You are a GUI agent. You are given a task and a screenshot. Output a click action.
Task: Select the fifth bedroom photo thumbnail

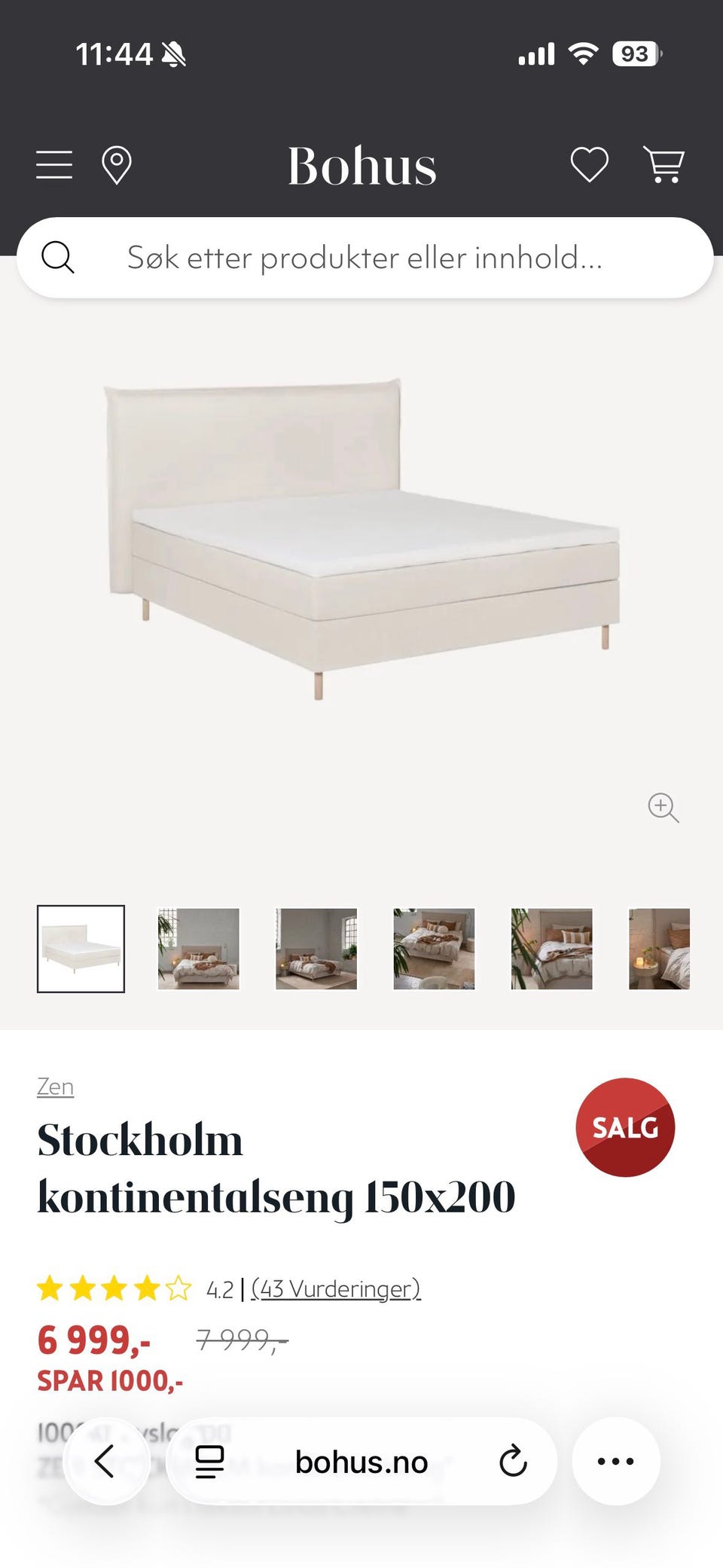(x=552, y=949)
